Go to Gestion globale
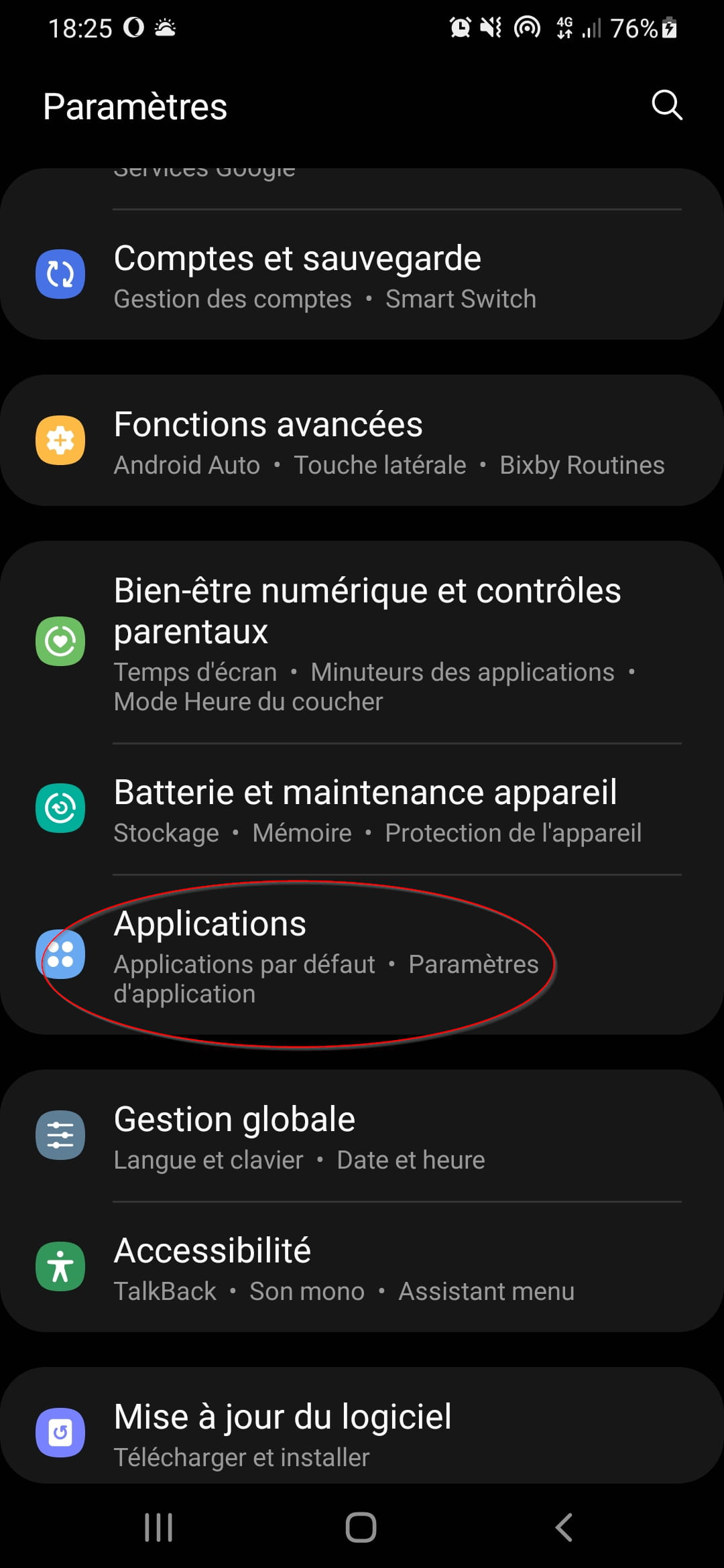The height and width of the screenshot is (1568, 724). tap(362, 1135)
